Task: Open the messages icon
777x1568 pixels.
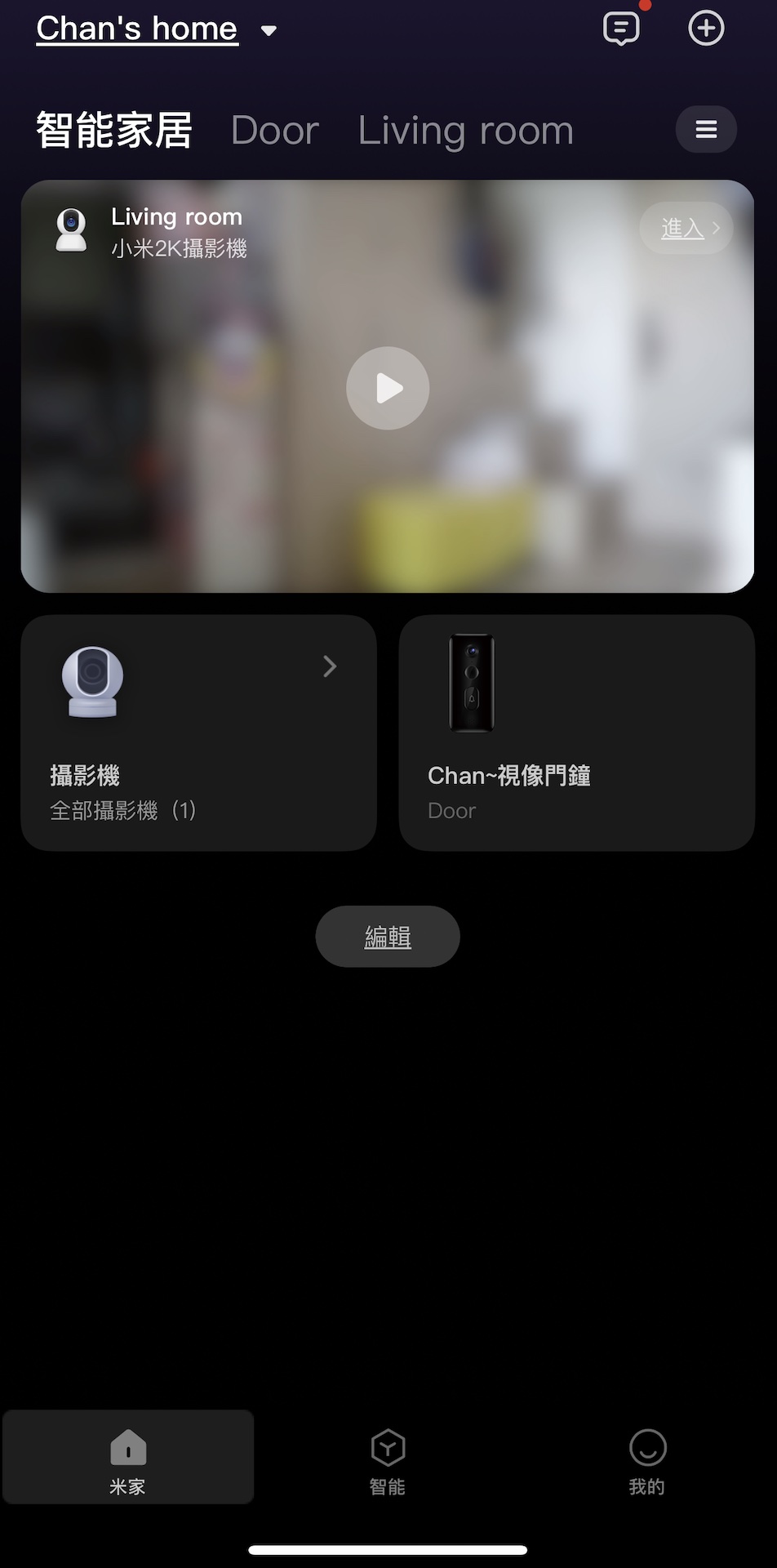Action: pyautogui.click(x=621, y=29)
